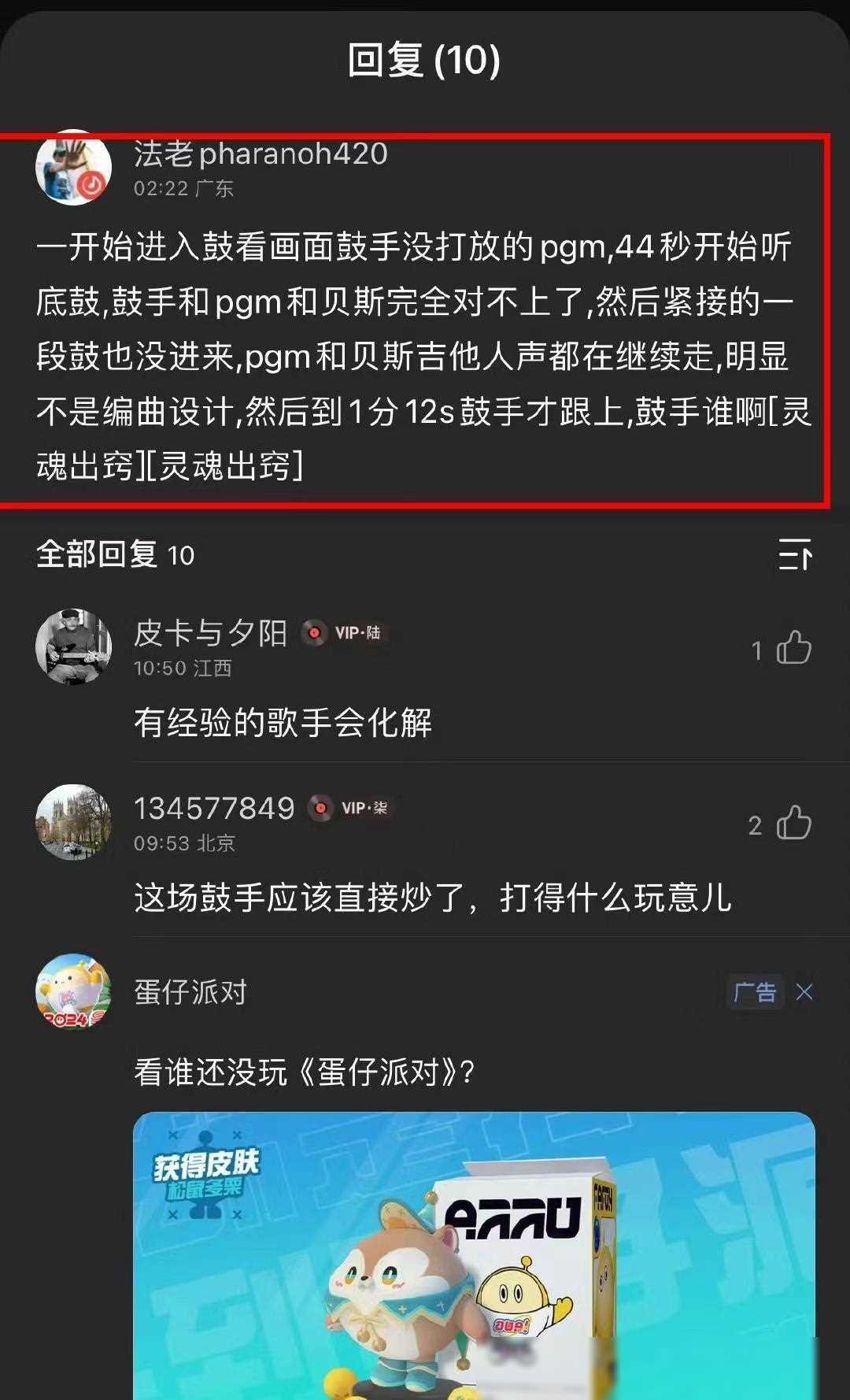Like 皮卡与夕阳's reply
Viewport: 850px width, 1400px height.
793,648
